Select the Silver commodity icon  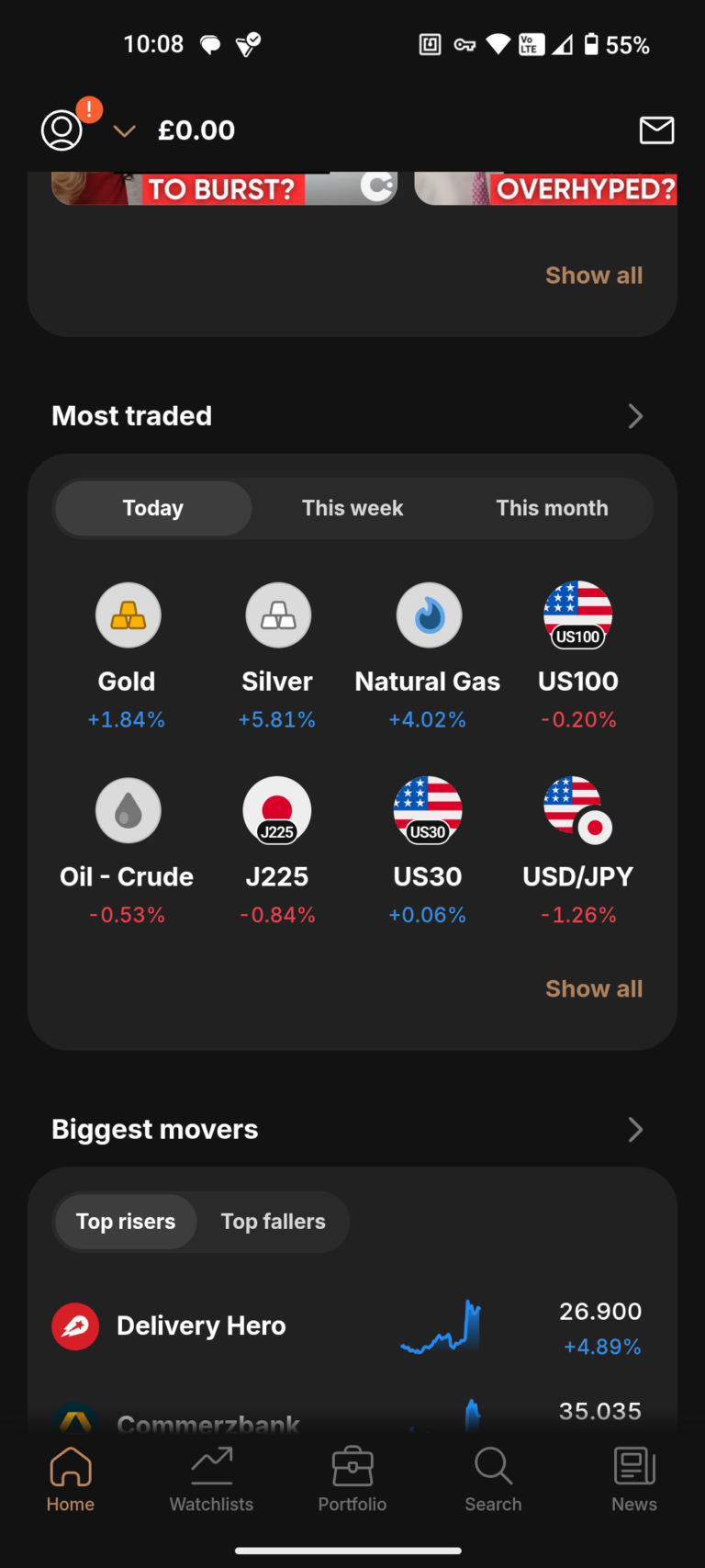click(277, 615)
